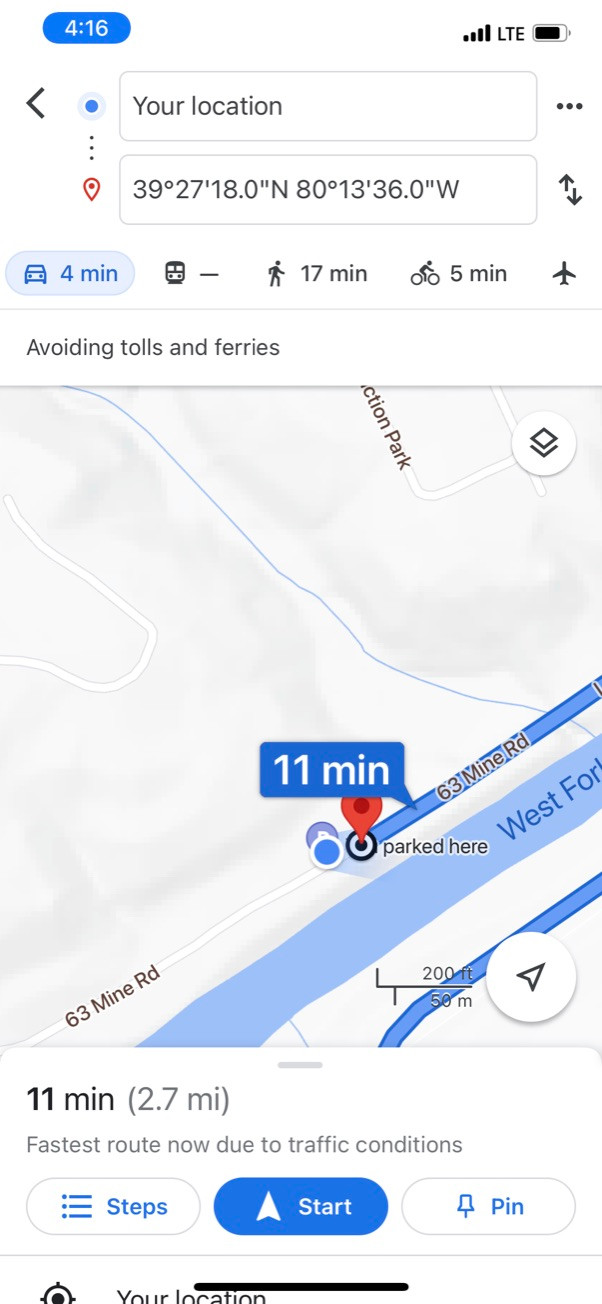Recenter map on my location
Screen dimensions: 602x1304
(532, 977)
